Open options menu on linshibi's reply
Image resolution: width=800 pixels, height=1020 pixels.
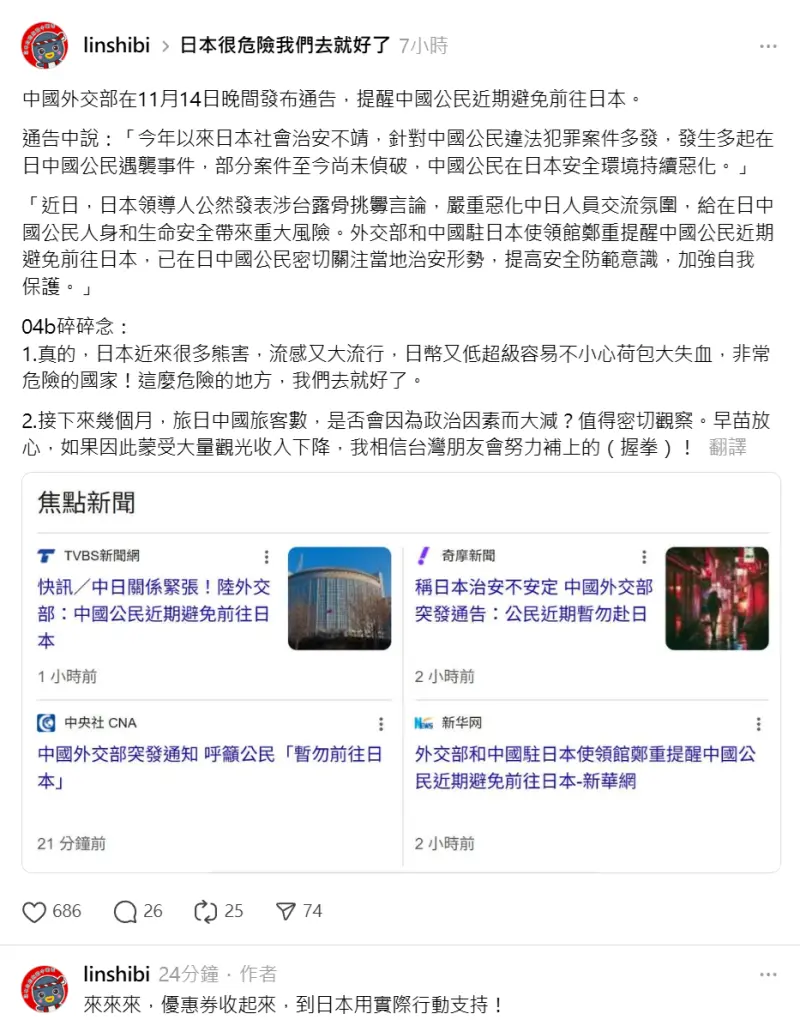coord(768,973)
